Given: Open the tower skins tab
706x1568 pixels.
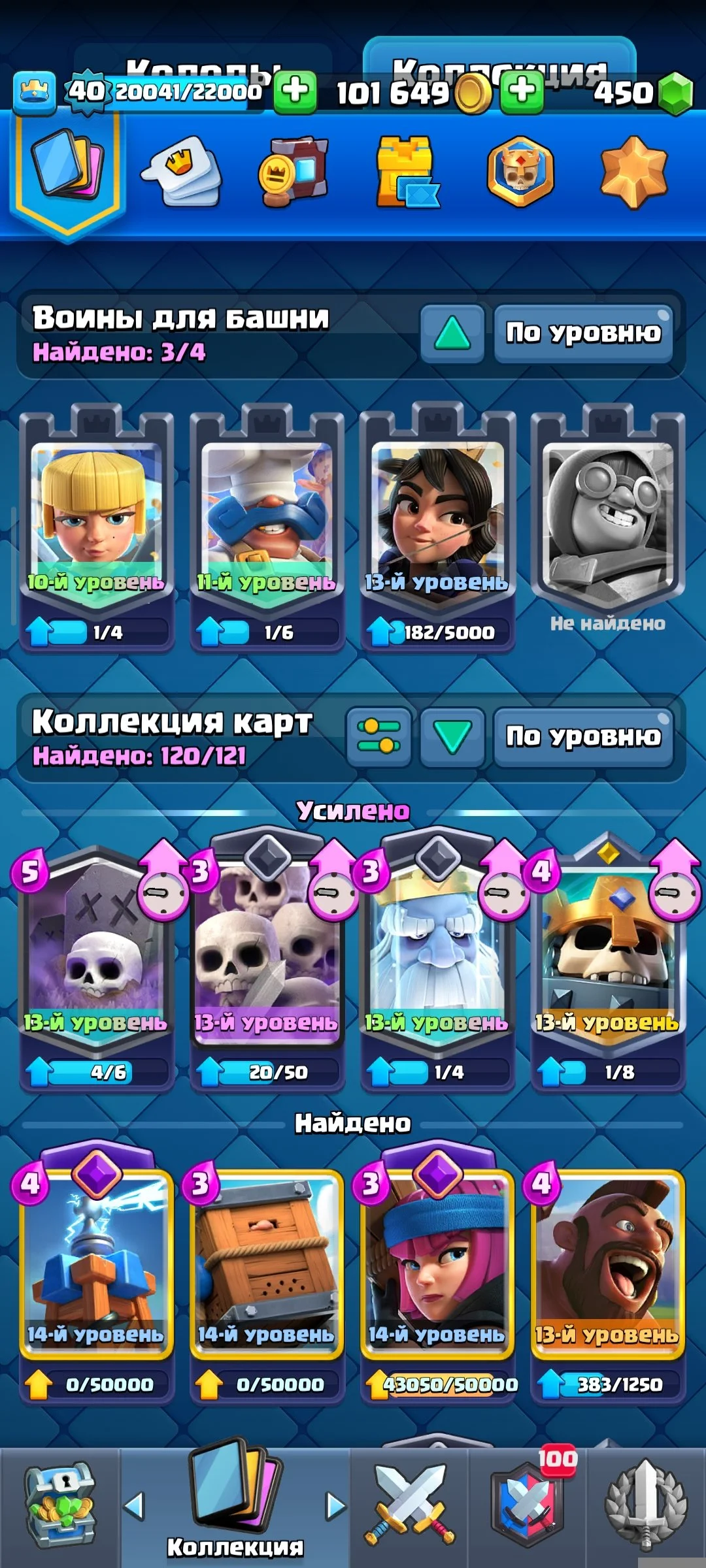Looking at the screenshot, I should pyautogui.click(x=407, y=172).
